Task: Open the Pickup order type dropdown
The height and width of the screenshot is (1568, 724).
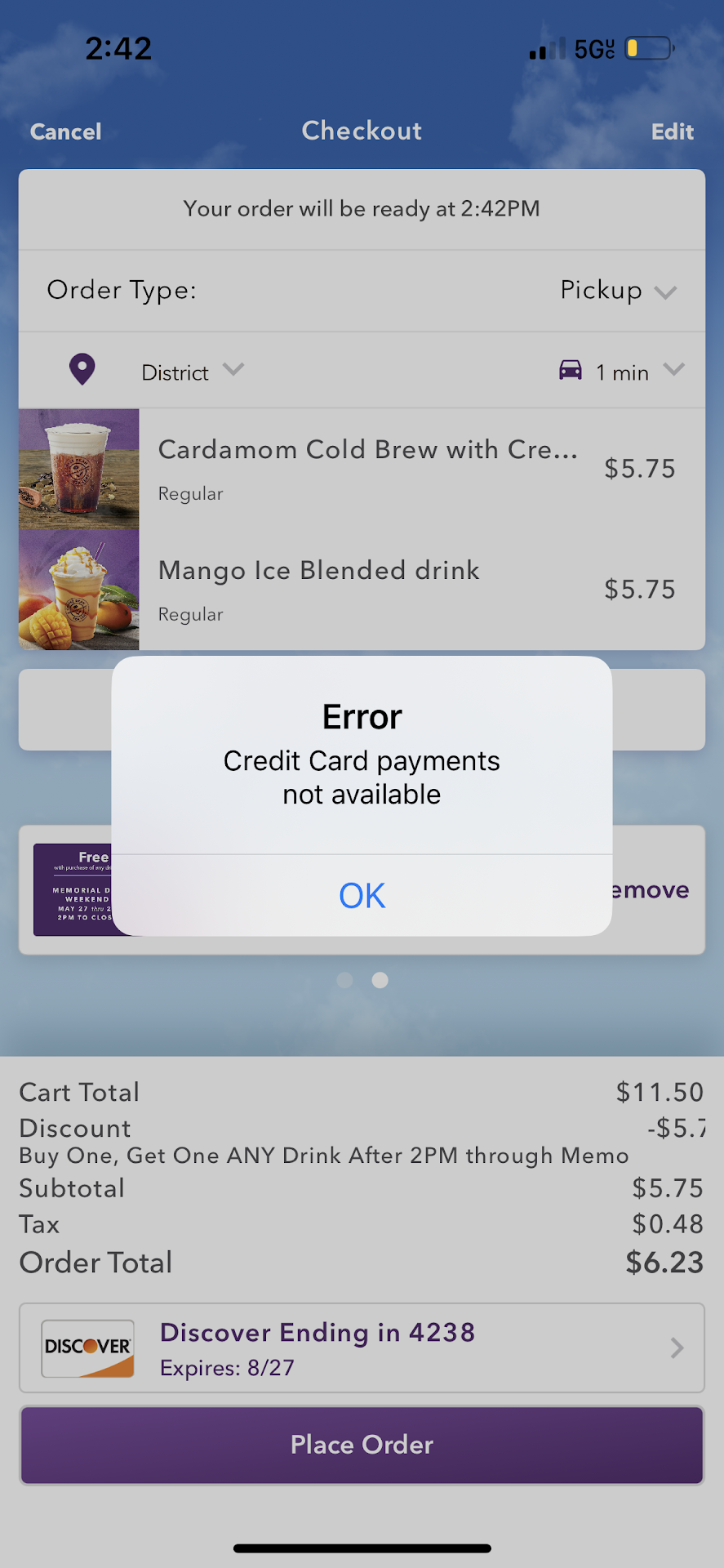Action: (619, 291)
